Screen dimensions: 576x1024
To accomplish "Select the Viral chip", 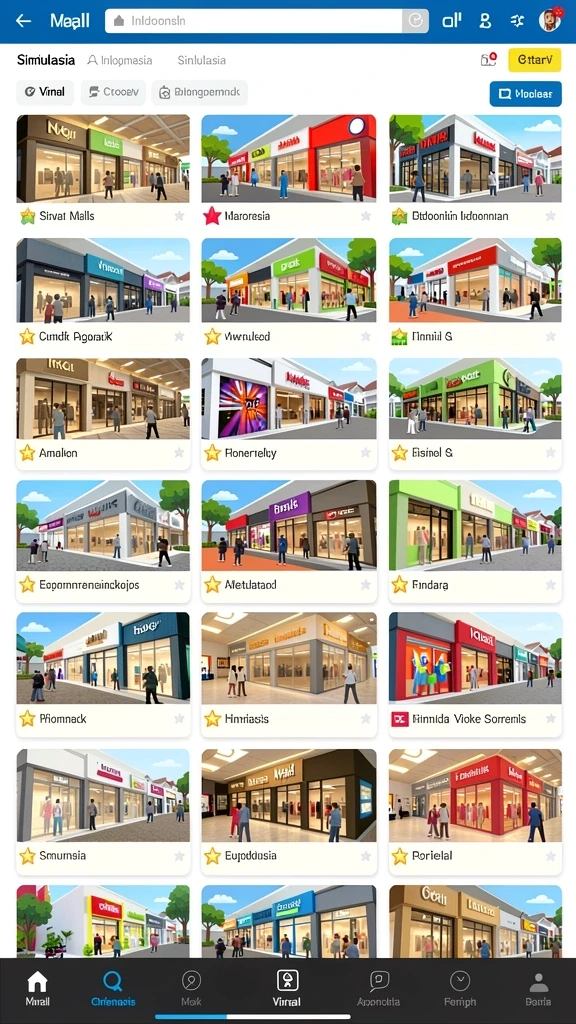I will coord(45,93).
